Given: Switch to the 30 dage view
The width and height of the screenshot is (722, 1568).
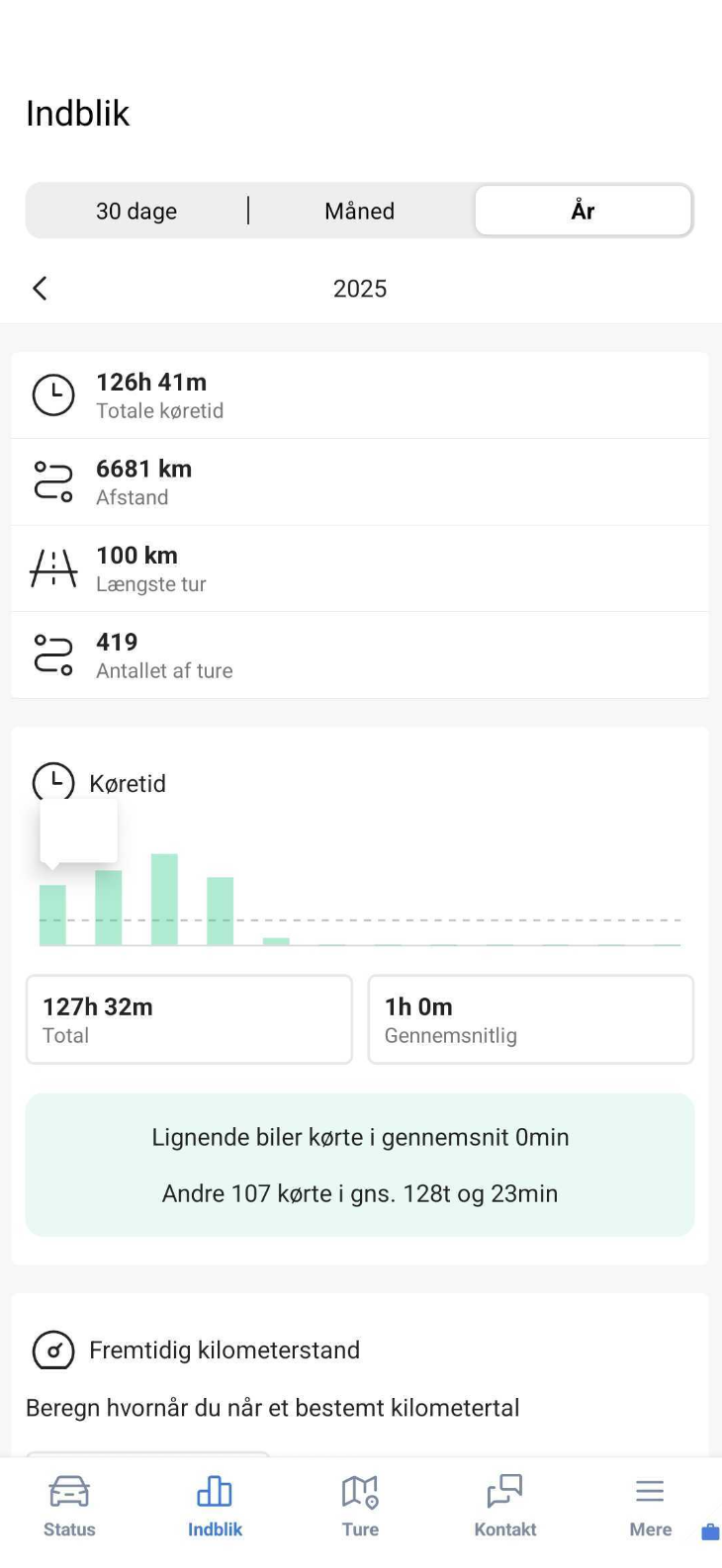Looking at the screenshot, I should tap(136, 211).
